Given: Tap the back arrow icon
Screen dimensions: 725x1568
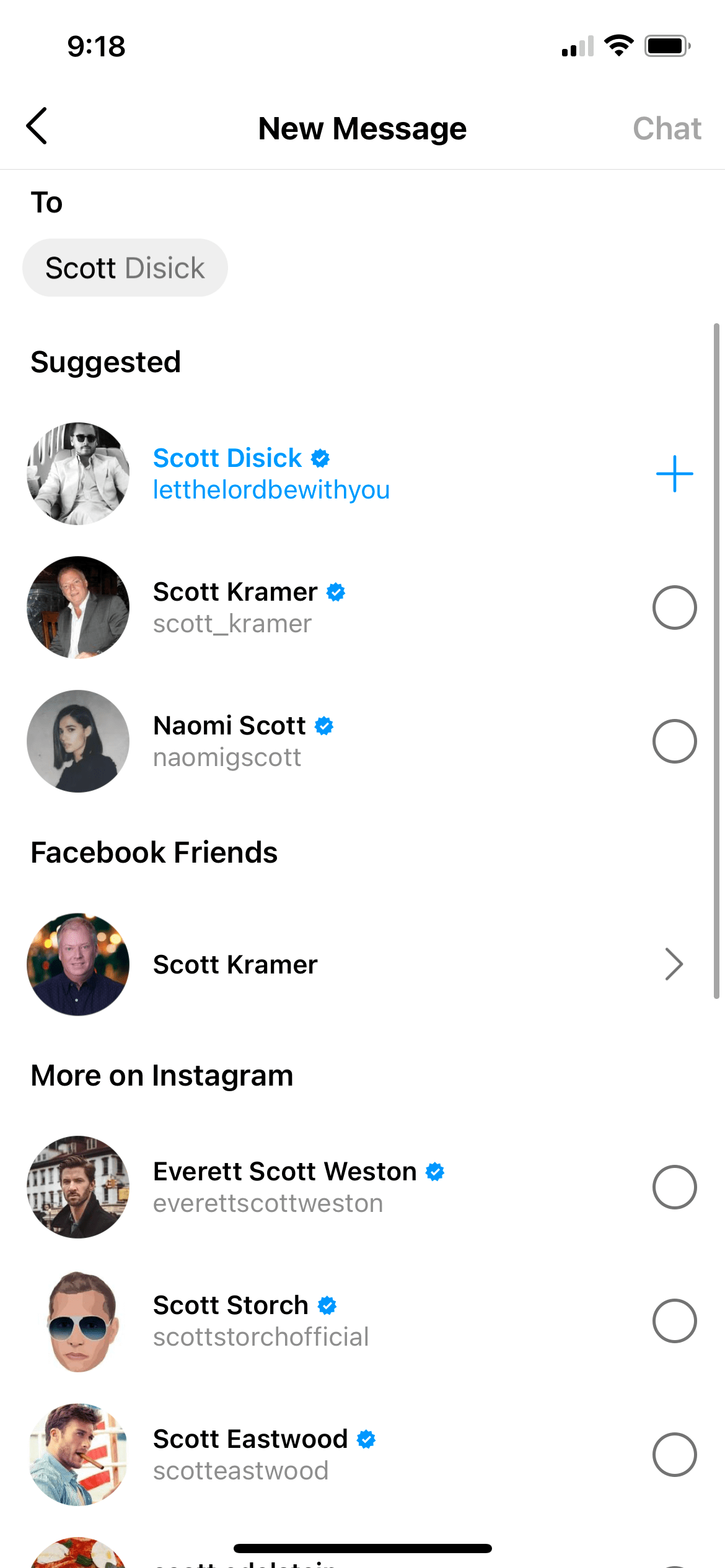Looking at the screenshot, I should (x=37, y=127).
